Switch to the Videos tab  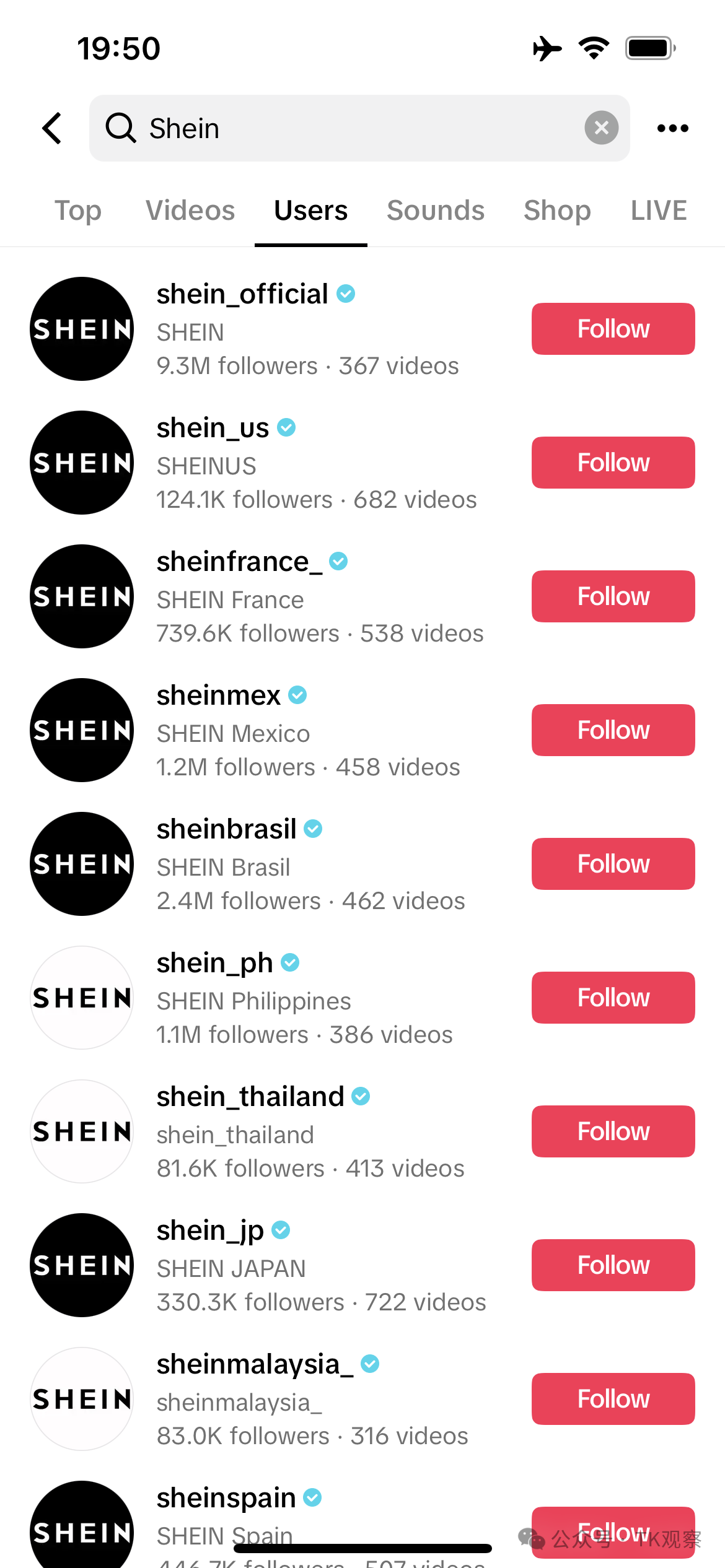190,211
